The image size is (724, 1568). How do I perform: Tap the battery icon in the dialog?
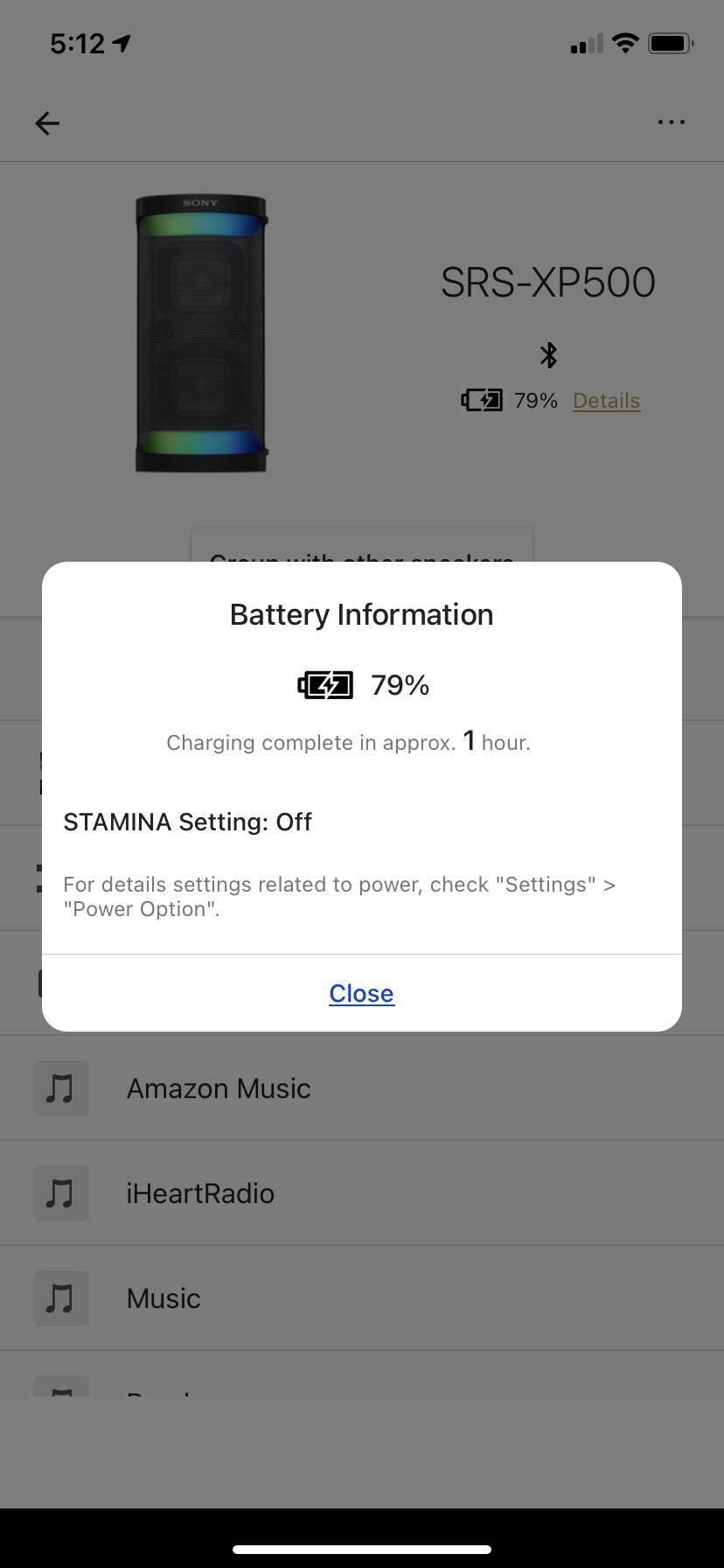pos(324,684)
